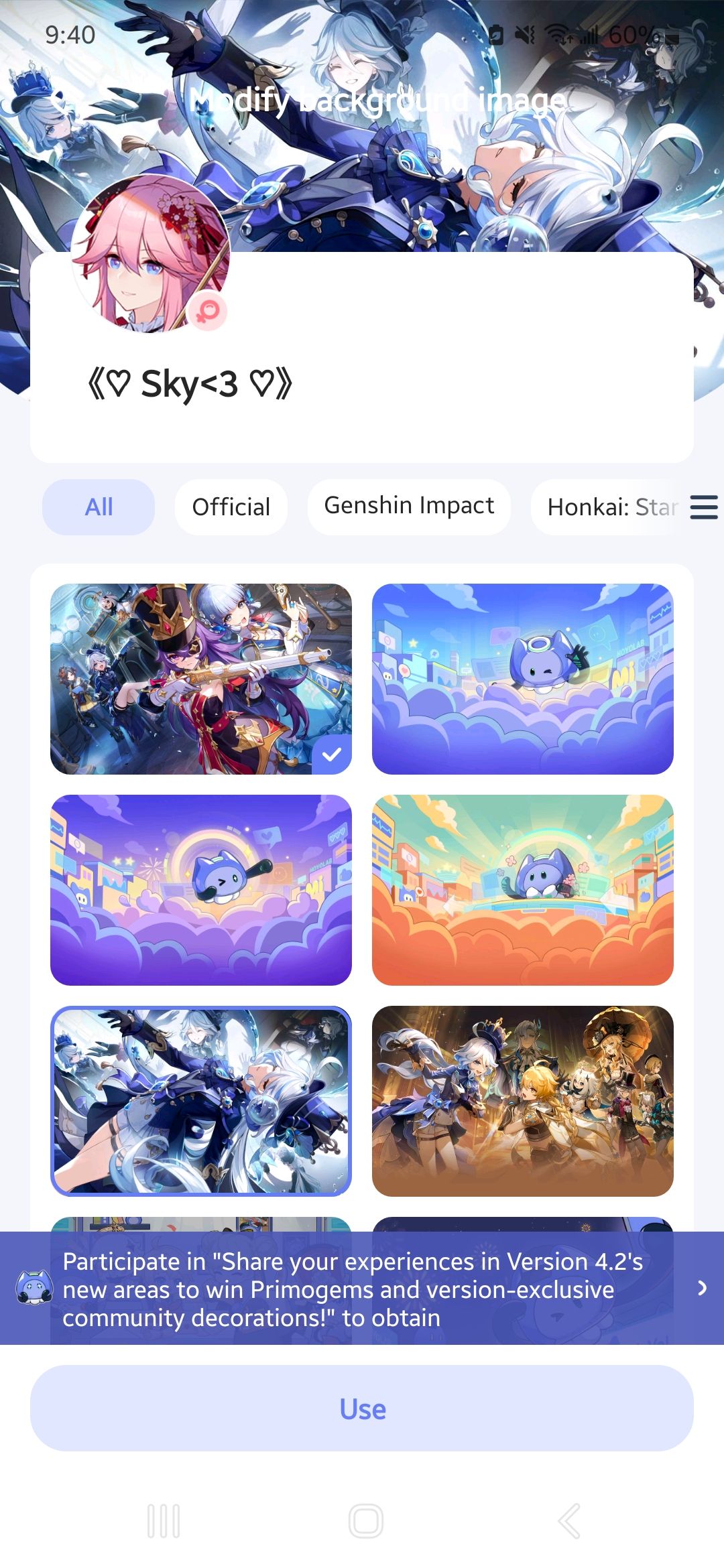Choose the blue clouds mascot background
The height and width of the screenshot is (1568, 724).
(x=523, y=679)
